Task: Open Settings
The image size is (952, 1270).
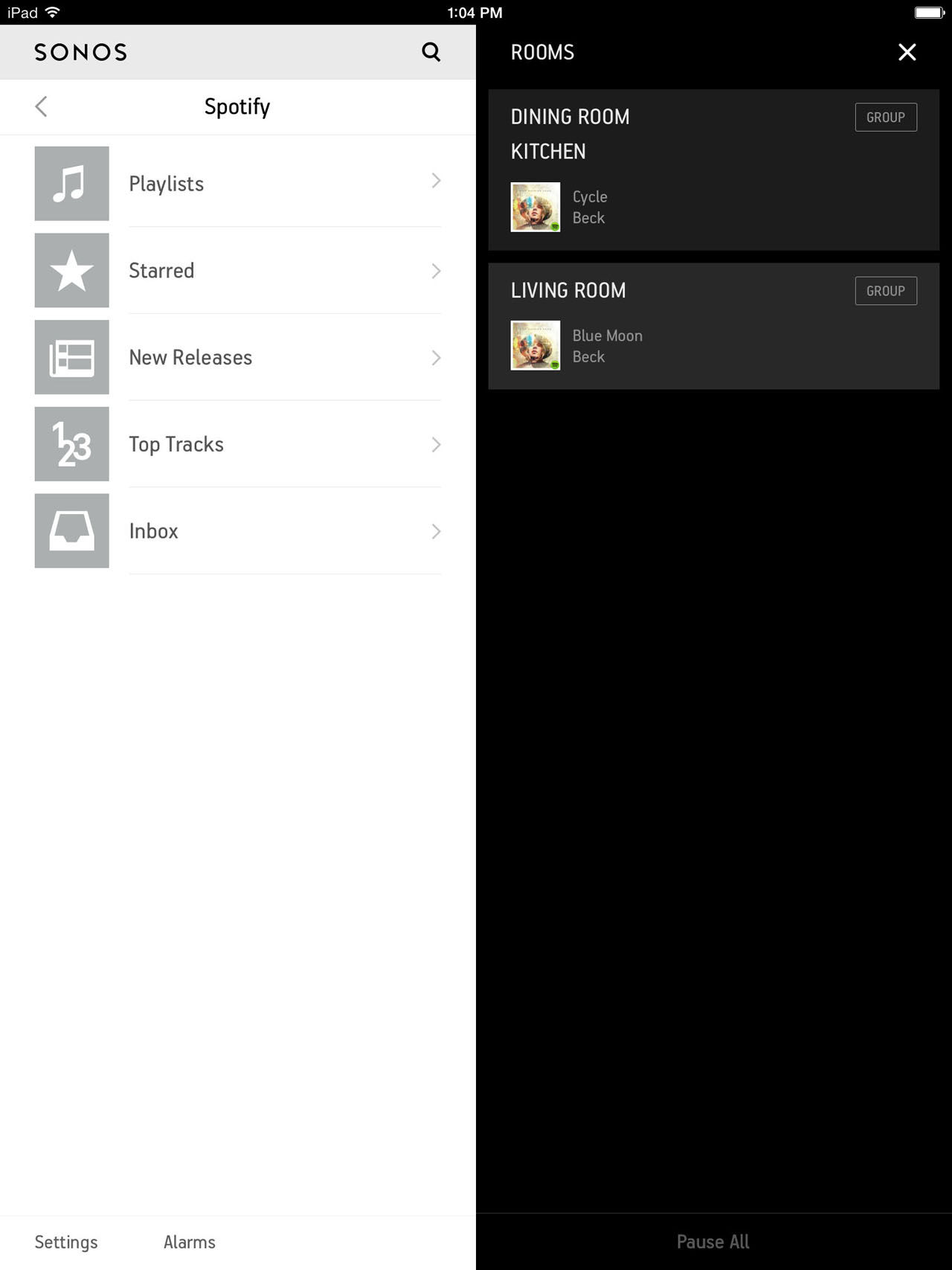Action: (x=66, y=1242)
